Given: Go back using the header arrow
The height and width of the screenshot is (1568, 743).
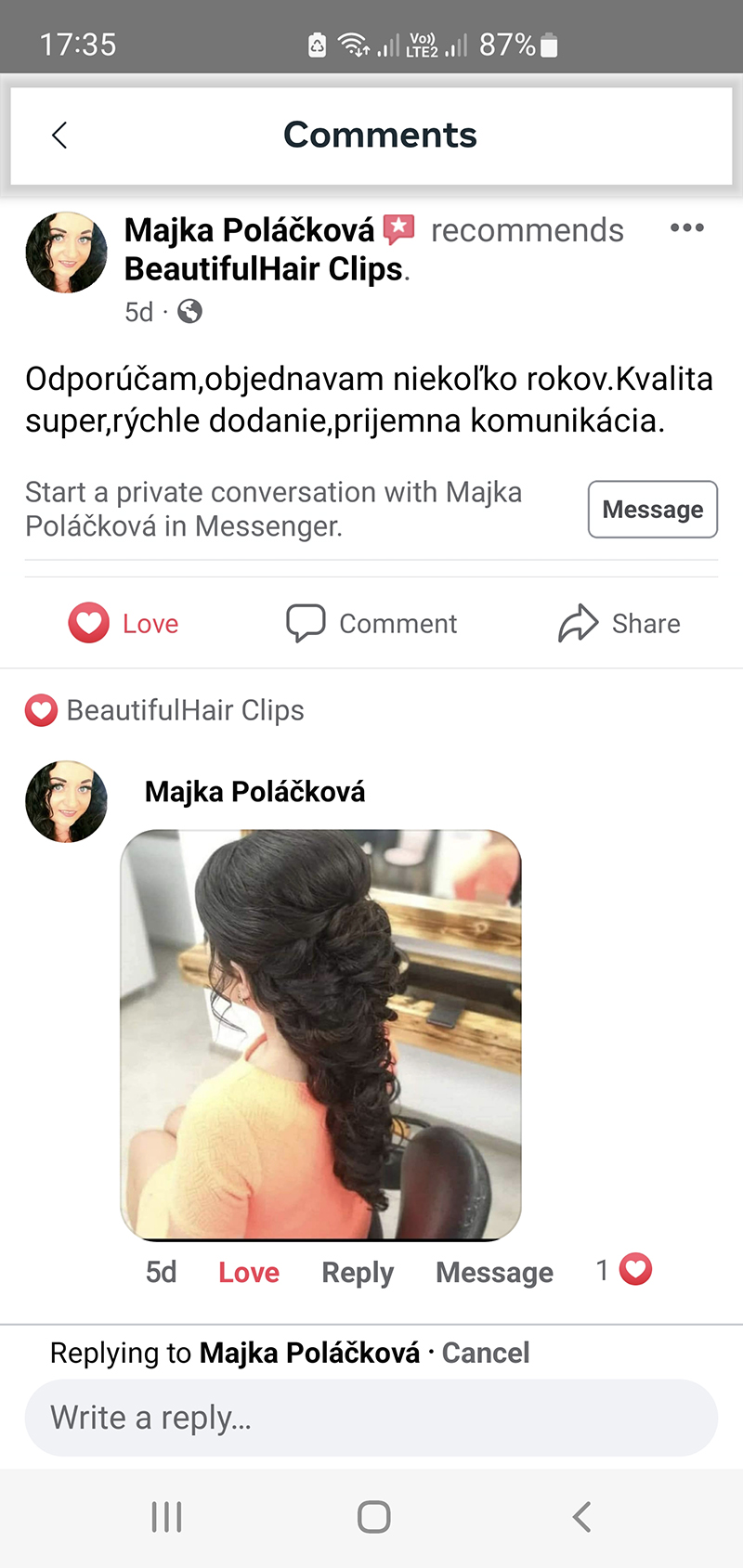Looking at the screenshot, I should (x=59, y=136).
